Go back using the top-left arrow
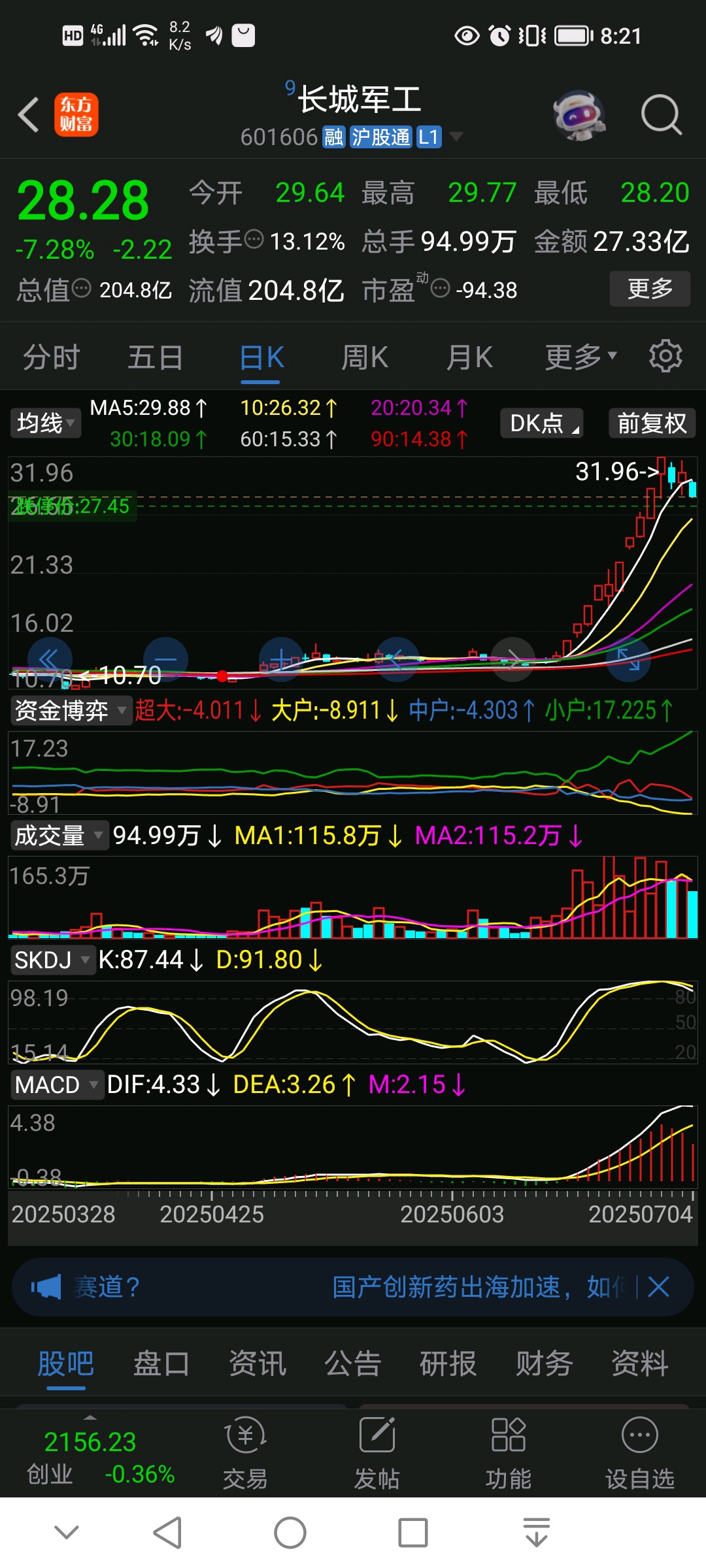 pyautogui.click(x=29, y=115)
